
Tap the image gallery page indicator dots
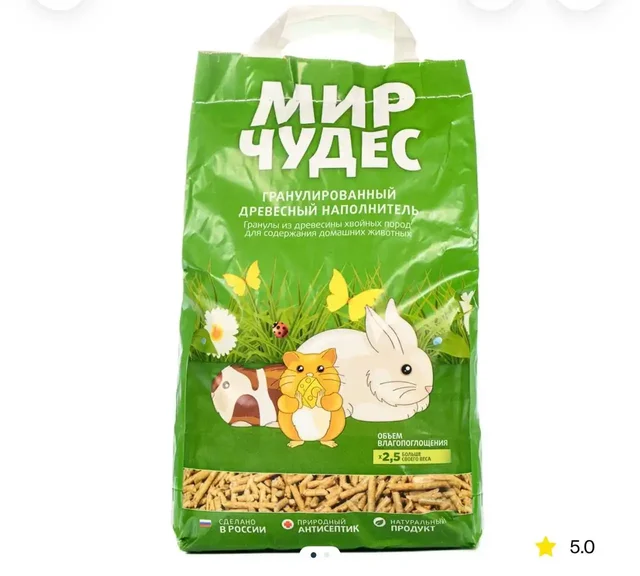tap(320, 553)
